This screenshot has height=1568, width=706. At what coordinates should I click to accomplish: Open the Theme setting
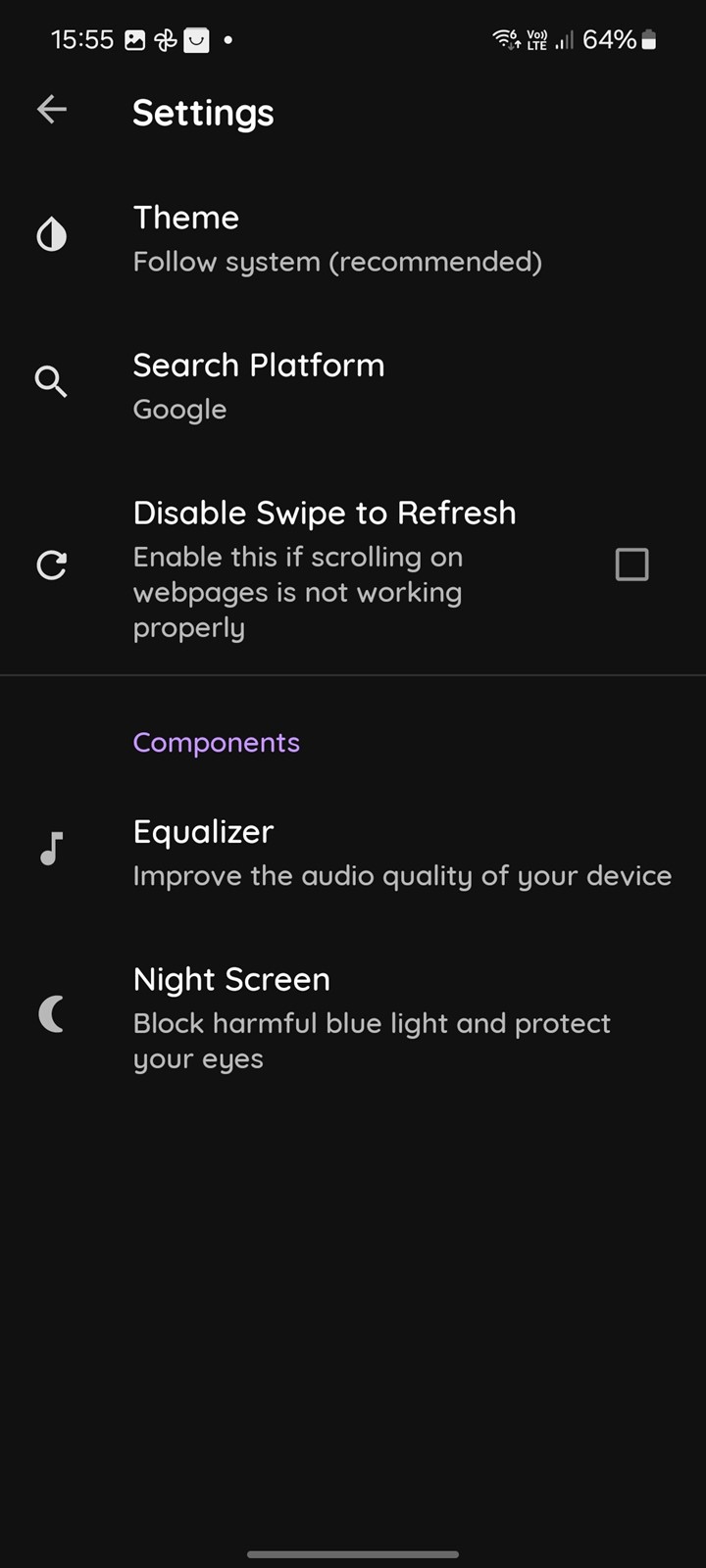pyautogui.click(x=353, y=238)
